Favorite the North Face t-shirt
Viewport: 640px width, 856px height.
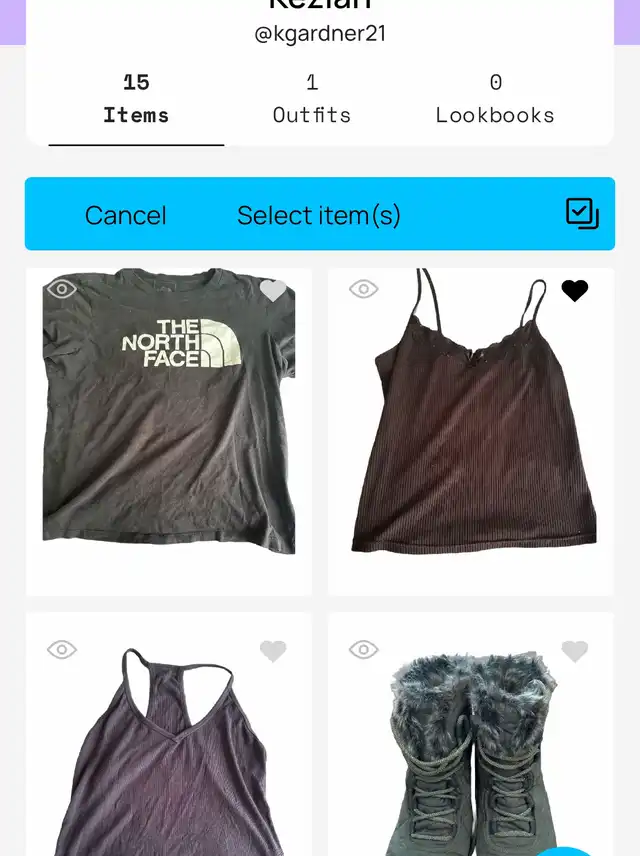click(273, 291)
